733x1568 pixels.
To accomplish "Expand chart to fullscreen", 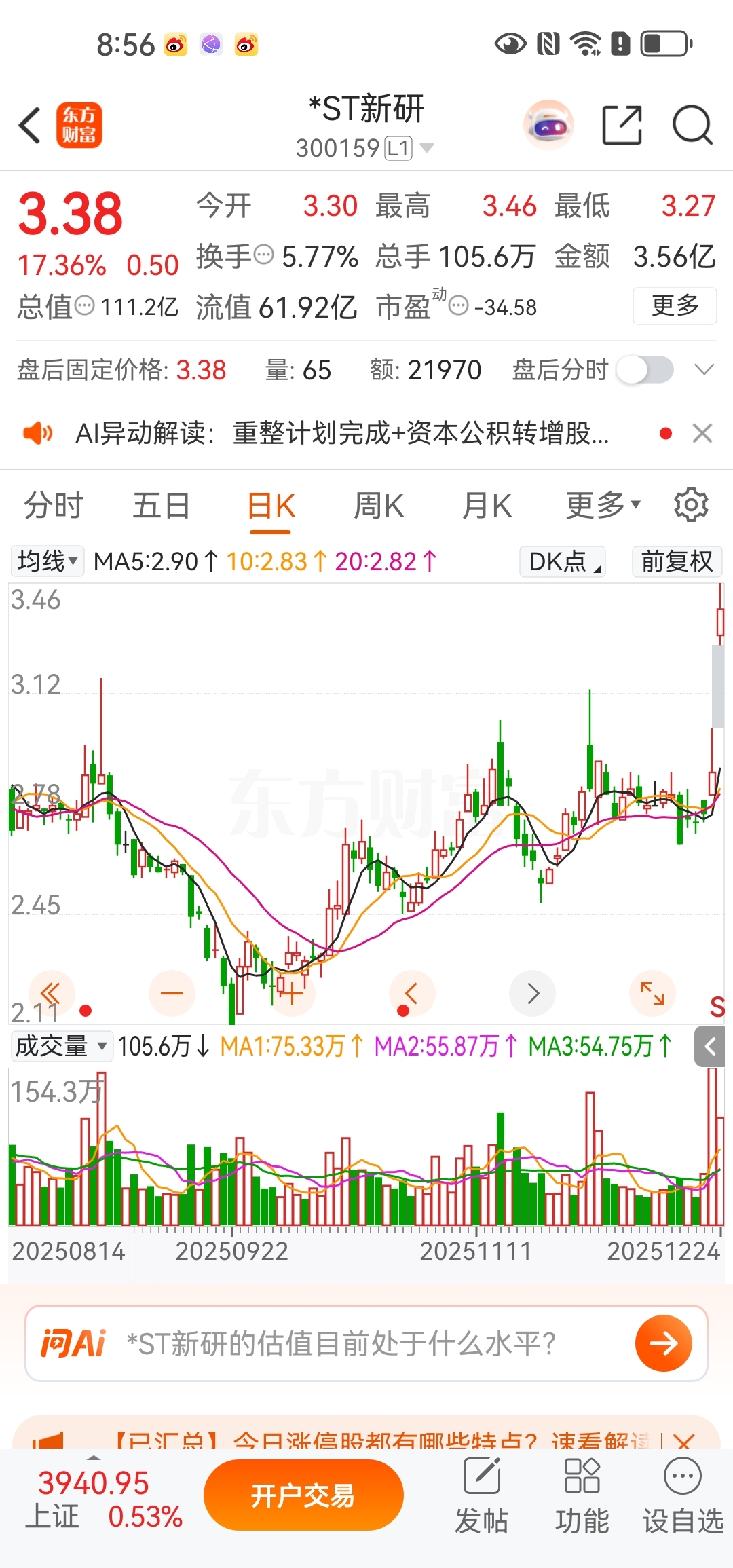I will [652, 994].
